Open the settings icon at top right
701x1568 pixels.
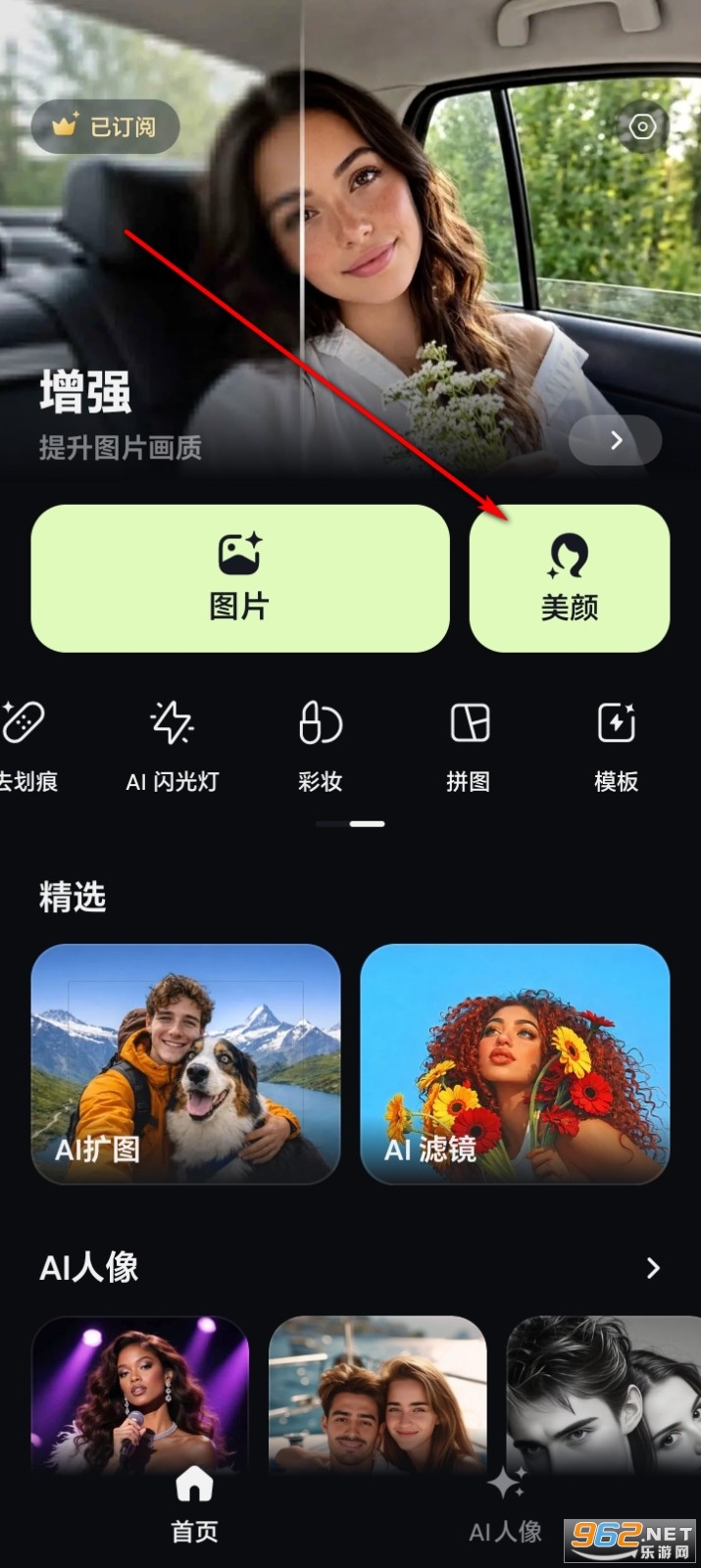[x=642, y=126]
